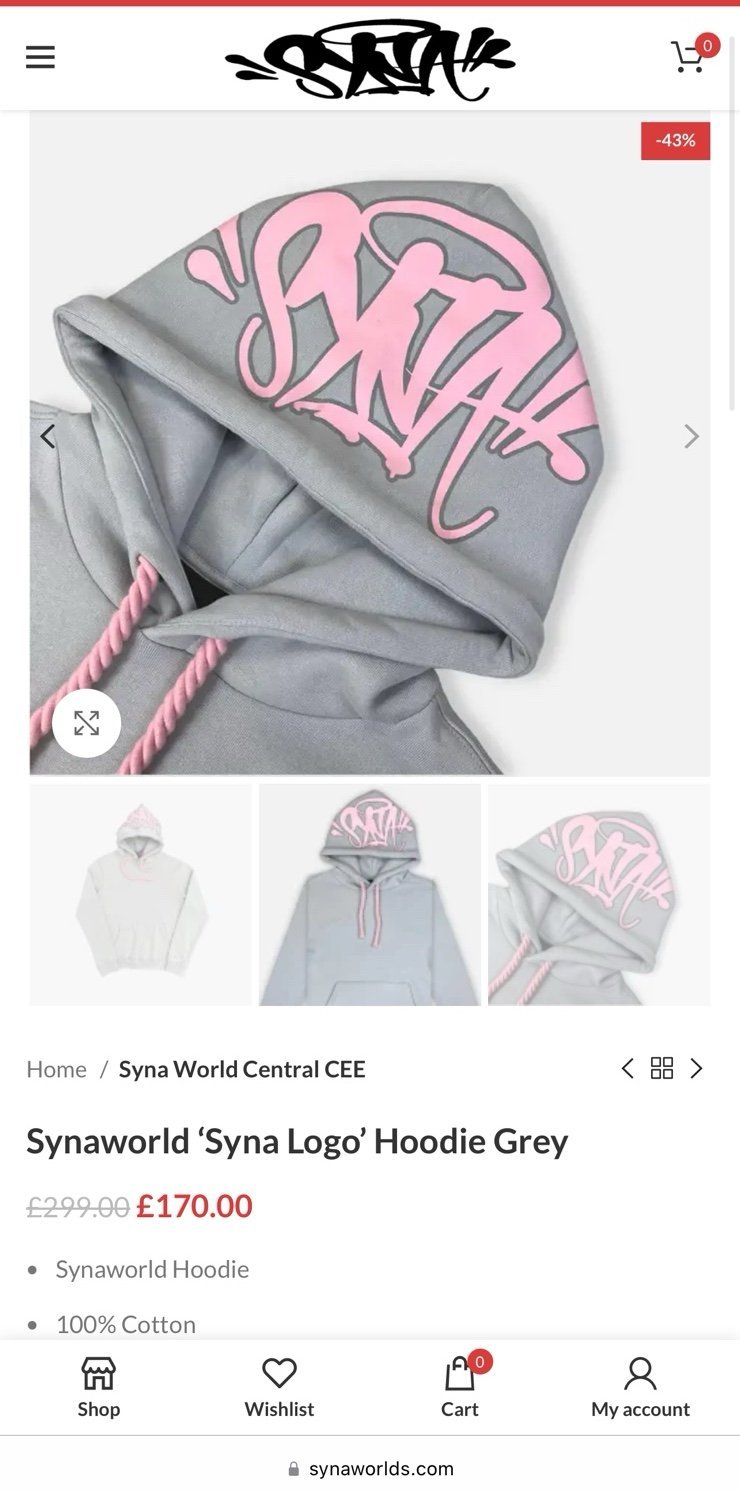This screenshot has height=1492, width=740.
Task: Open the Wishlist tab
Action: point(279,1387)
